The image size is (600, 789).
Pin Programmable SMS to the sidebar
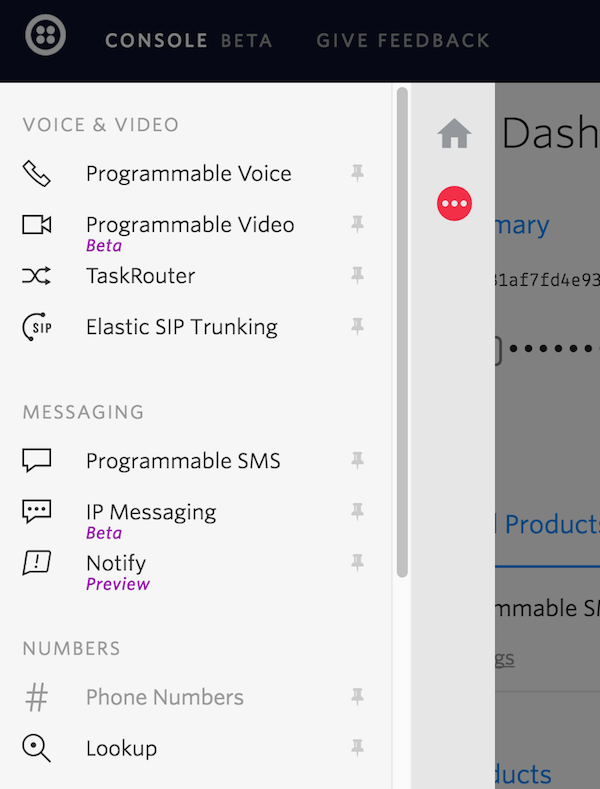357,461
